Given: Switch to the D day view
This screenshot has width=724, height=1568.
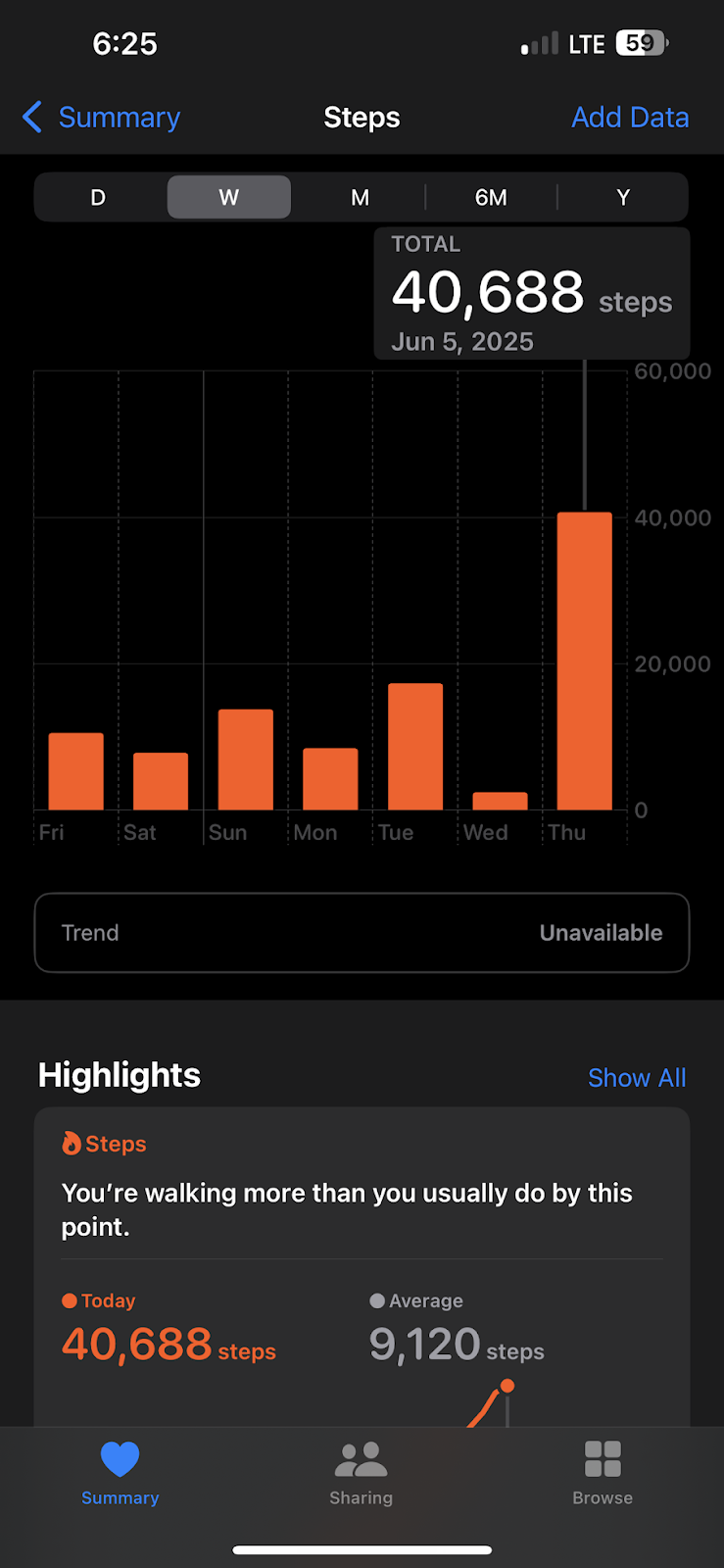Looking at the screenshot, I should [98, 197].
